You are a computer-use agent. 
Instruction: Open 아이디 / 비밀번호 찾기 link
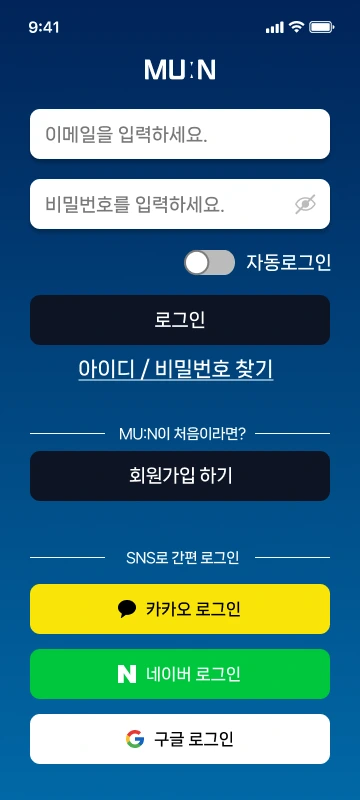176,368
